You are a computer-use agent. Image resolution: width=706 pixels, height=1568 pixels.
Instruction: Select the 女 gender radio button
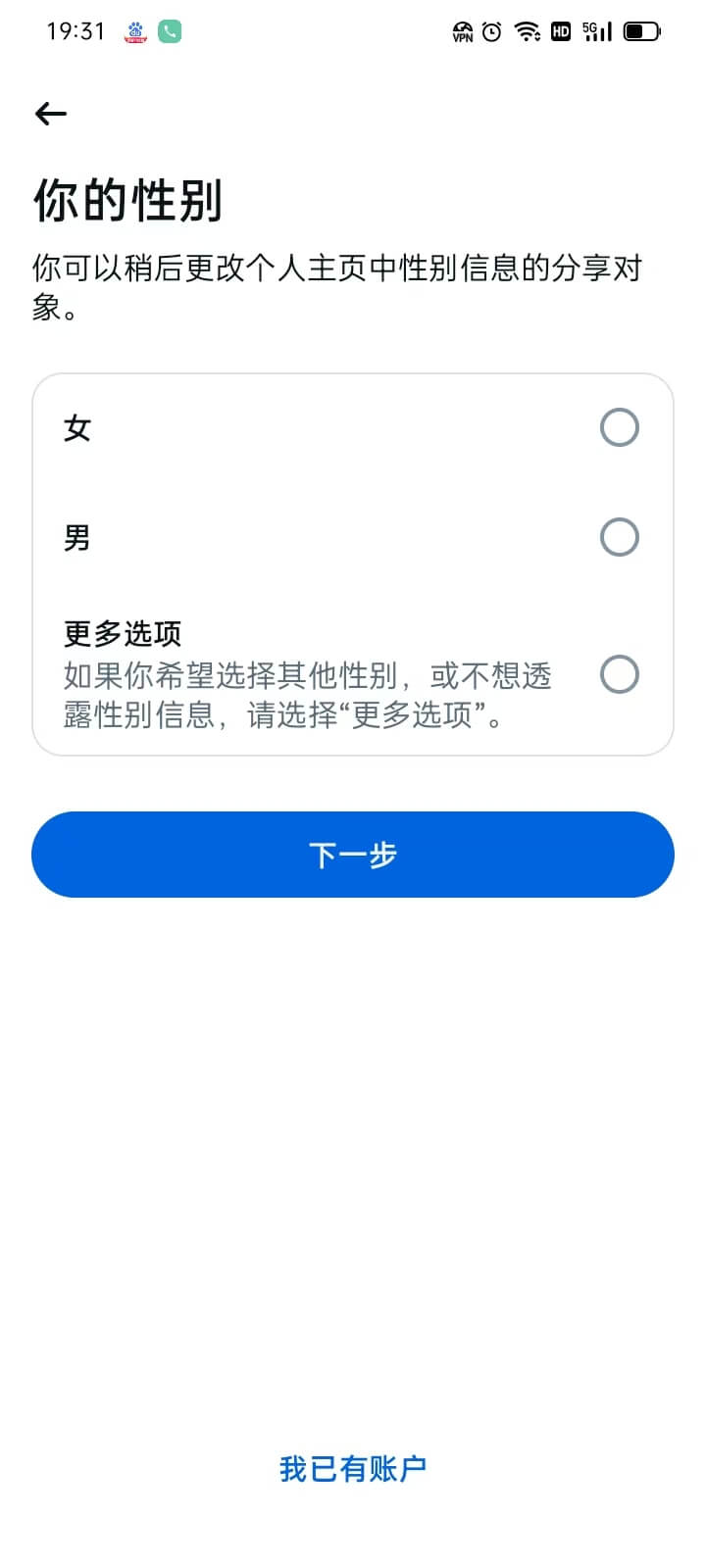coord(619,427)
